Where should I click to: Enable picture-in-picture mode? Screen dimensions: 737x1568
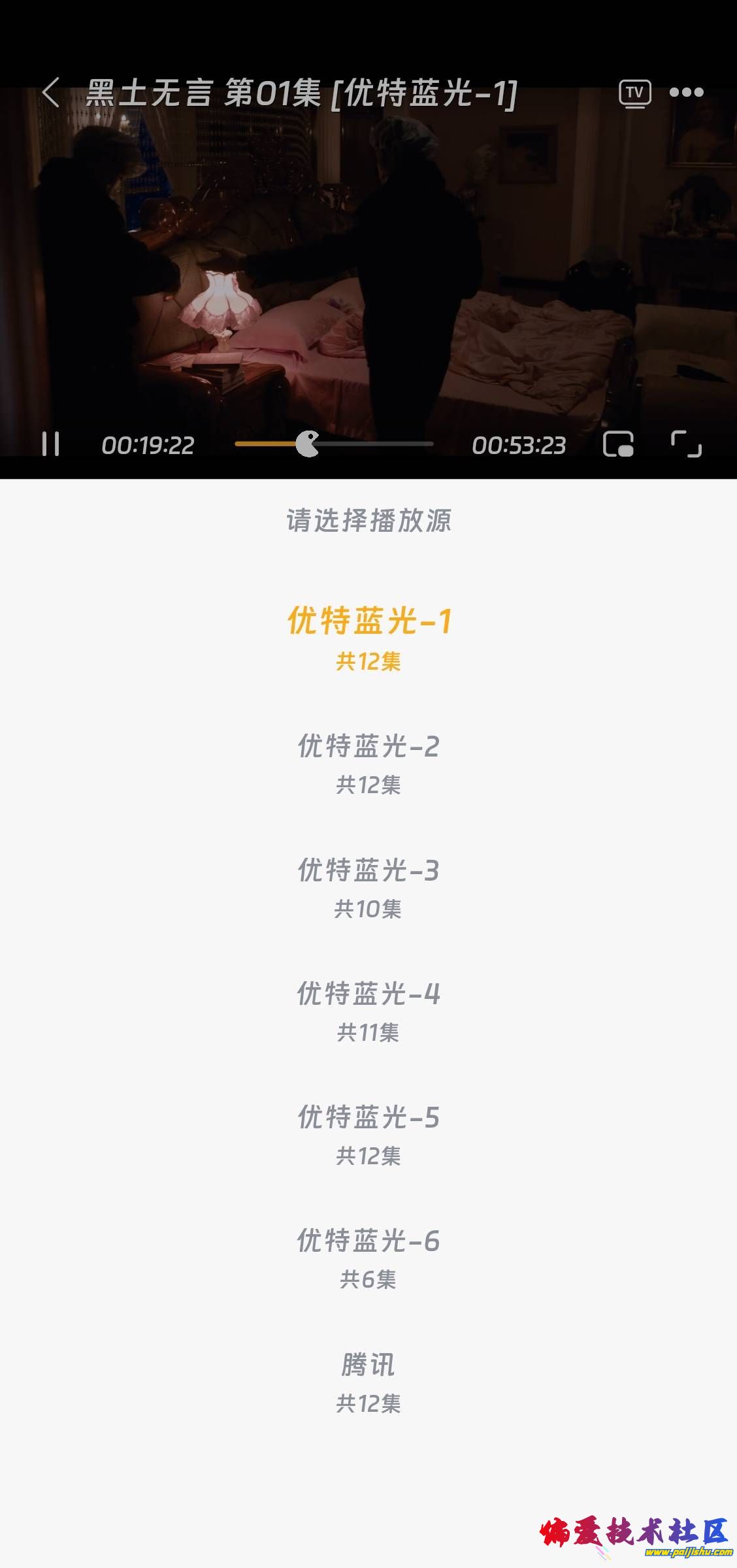click(618, 444)
